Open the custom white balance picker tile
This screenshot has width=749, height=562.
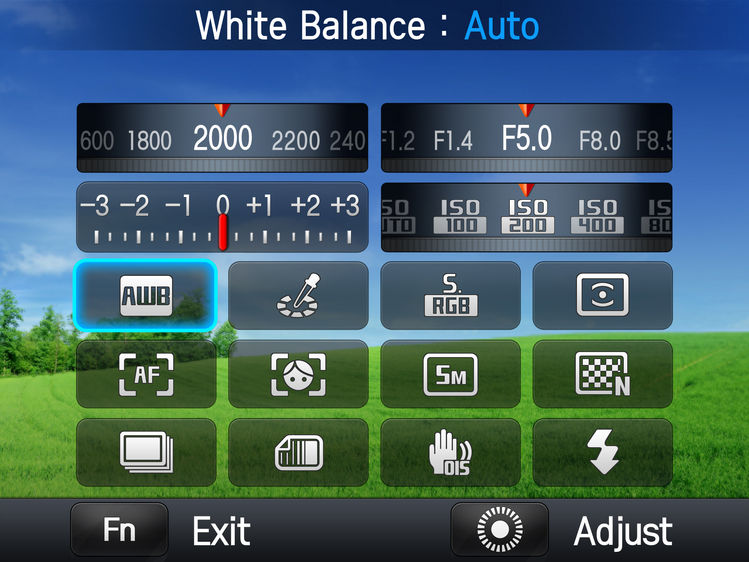pyautogui.click(x=298, y=296)
